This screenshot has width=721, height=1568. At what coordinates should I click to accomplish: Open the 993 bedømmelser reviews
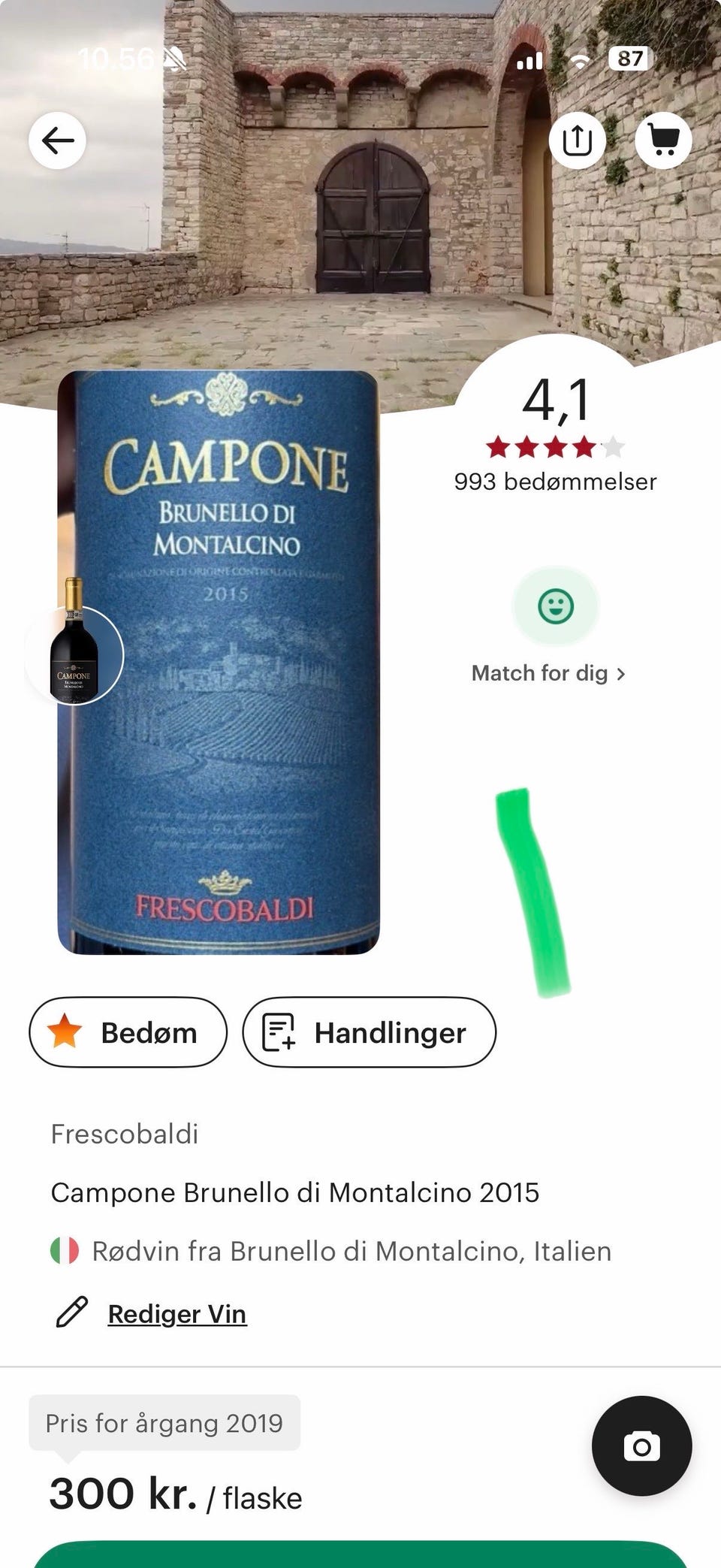pyautogui.click(x=556, y=481)
